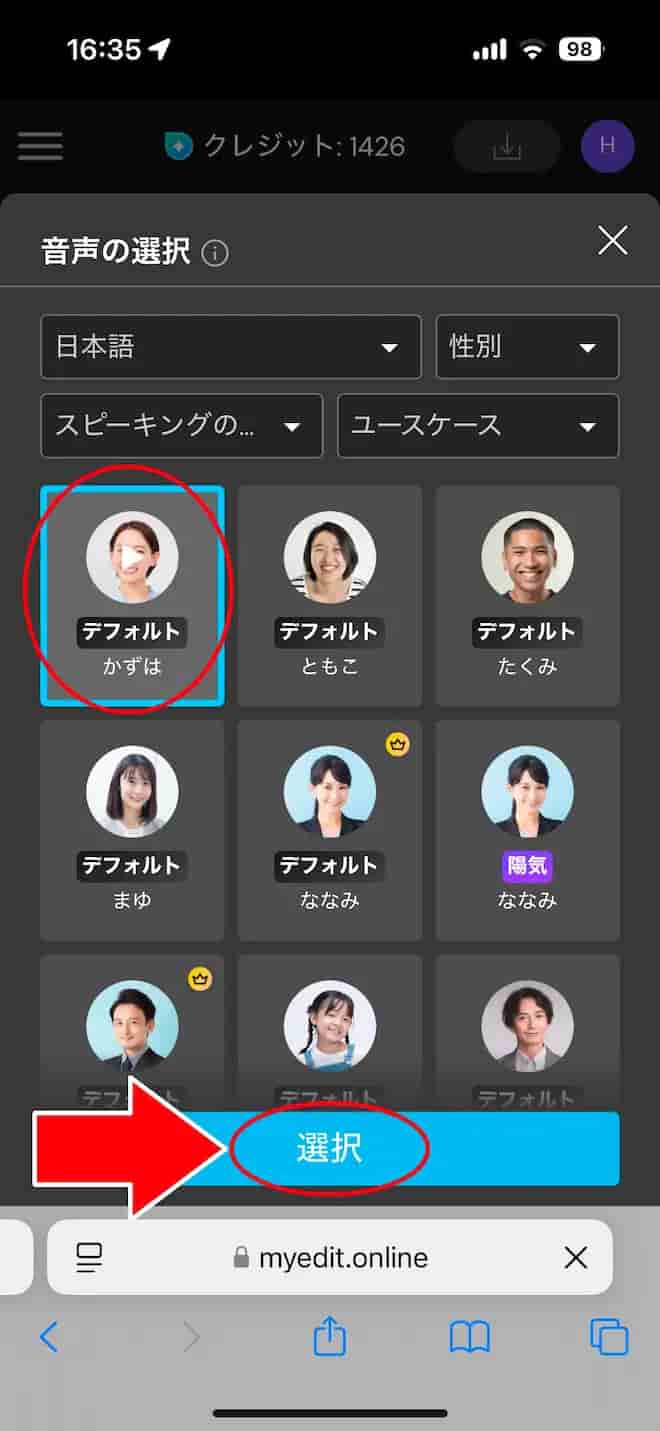
Task: Open the hamburger menu
Action: [x=40, y=147]
